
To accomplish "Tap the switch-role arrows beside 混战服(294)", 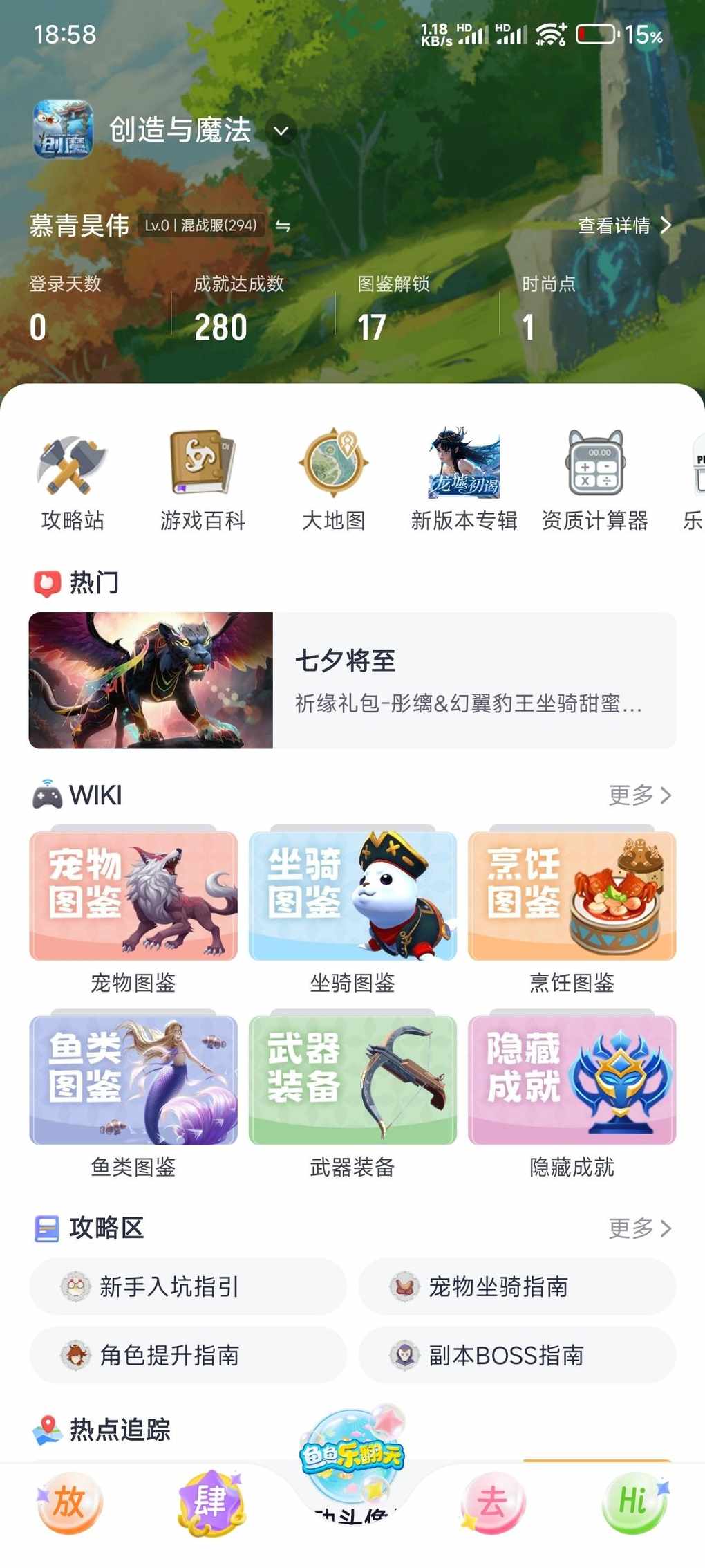I will 283,225.
